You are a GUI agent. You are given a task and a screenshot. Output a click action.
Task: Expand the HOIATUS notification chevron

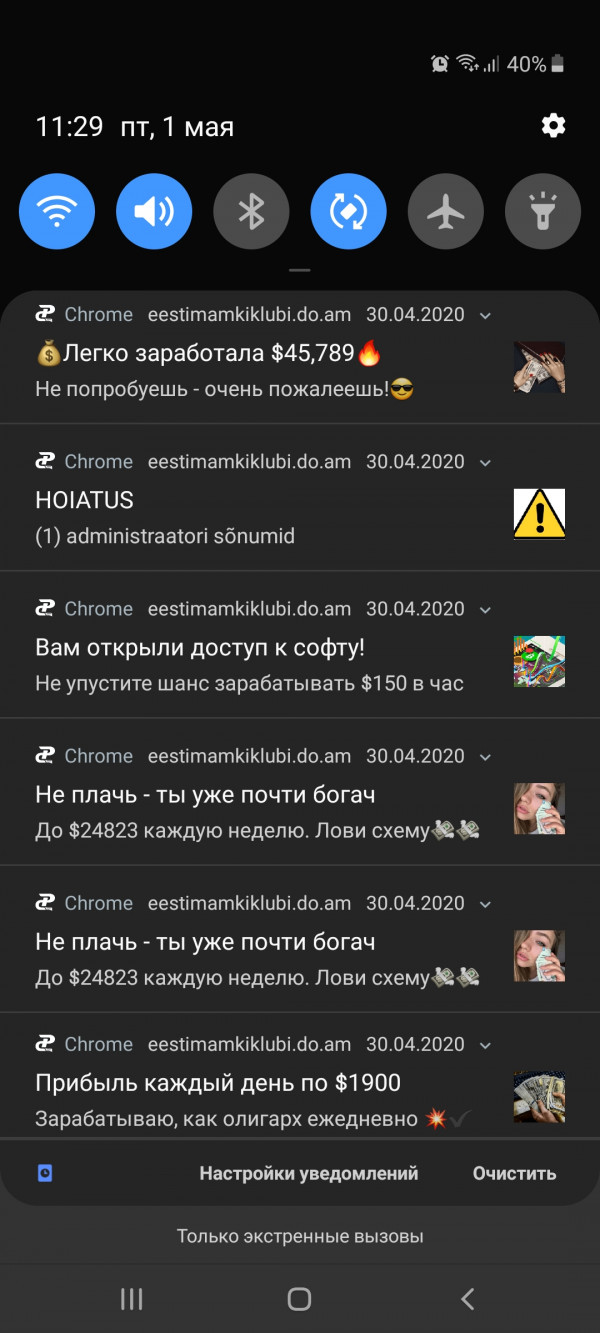point(485,463)
